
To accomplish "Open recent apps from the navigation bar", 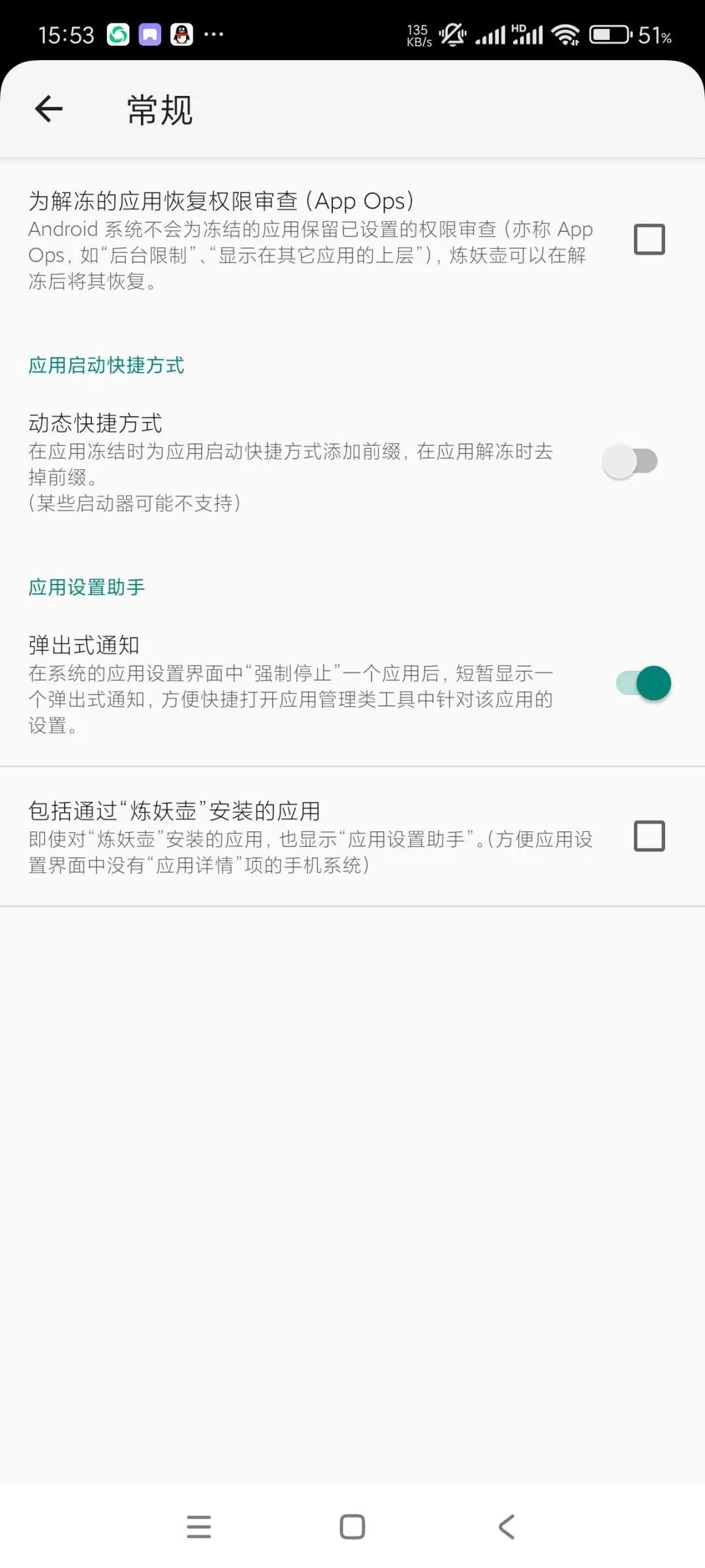I will pos(199,1527).
